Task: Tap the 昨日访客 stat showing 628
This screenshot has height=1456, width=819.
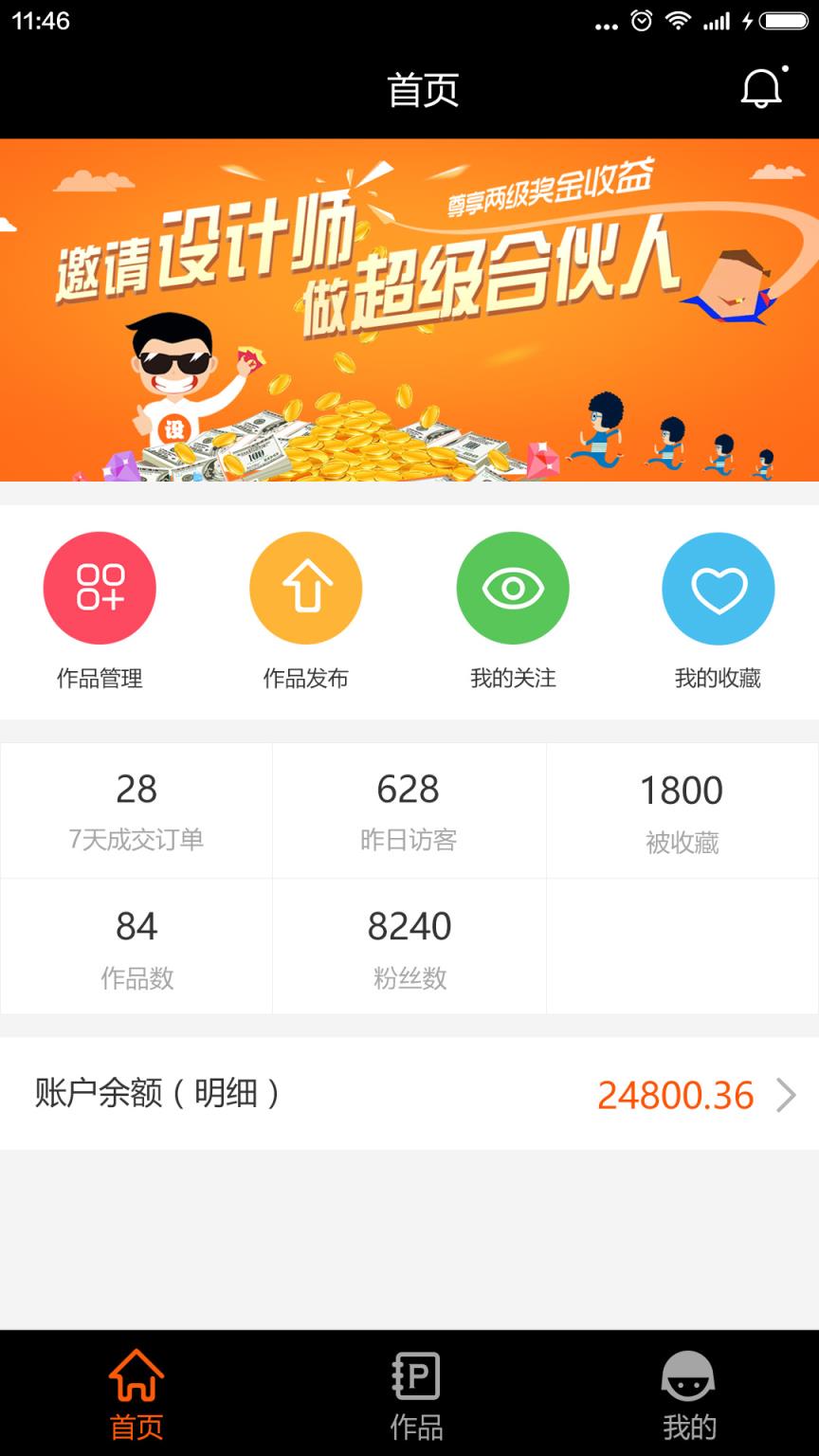Action: pos(409,809)
